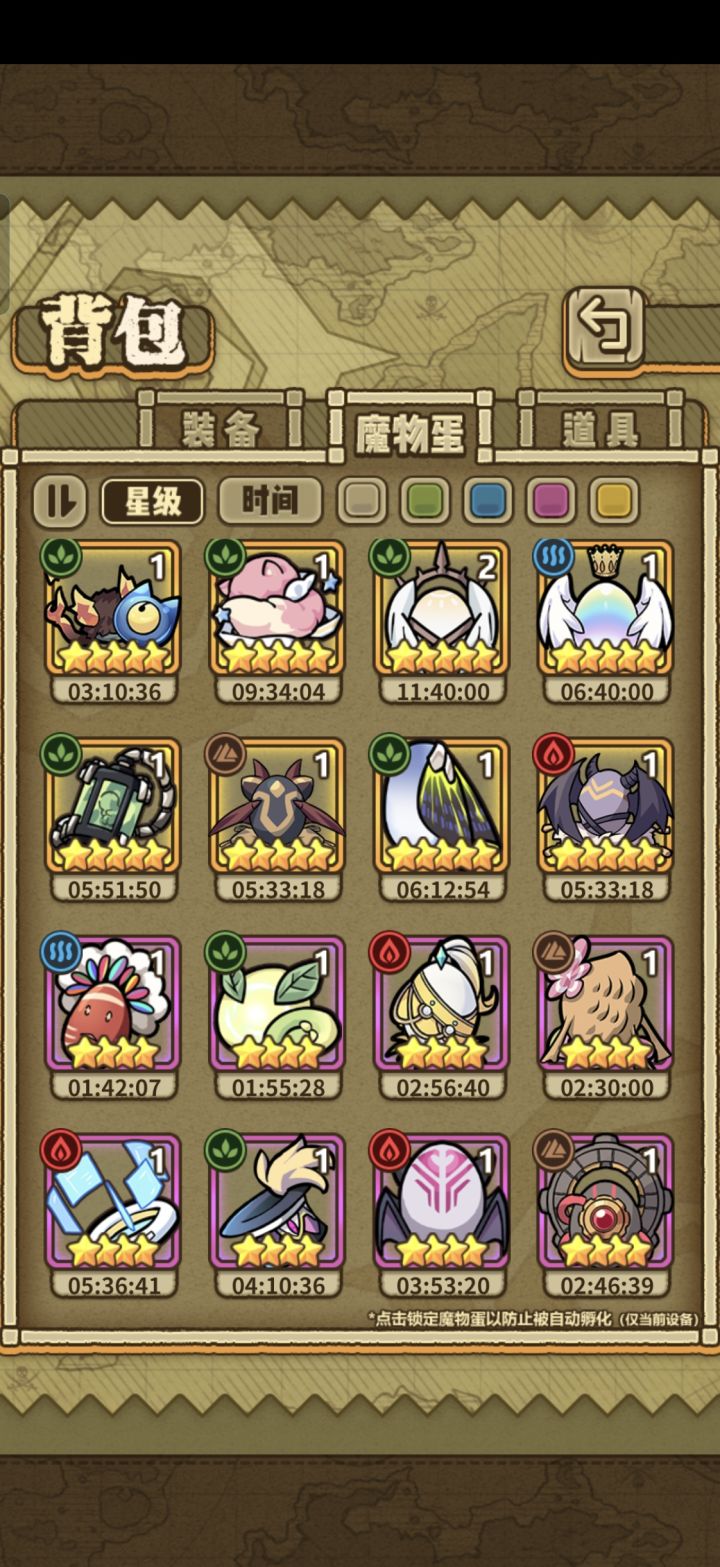The image size is (720, 1567).
Task: Select the egg showing timer 11:40:00
Action: click(442, 610)
